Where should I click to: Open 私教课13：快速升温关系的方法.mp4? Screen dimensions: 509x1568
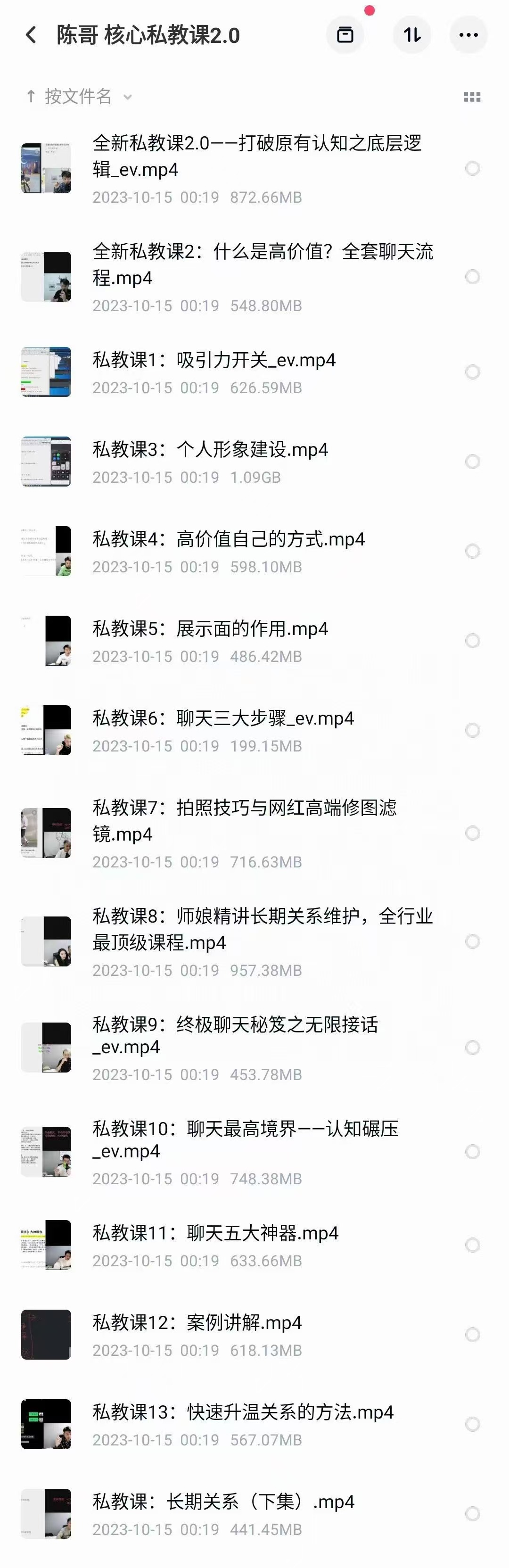242,1412
